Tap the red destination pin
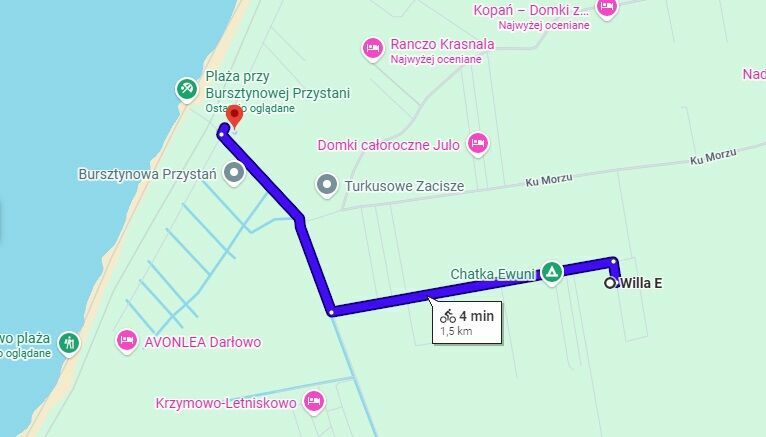 pyautogui.click(x=235, y=116)
